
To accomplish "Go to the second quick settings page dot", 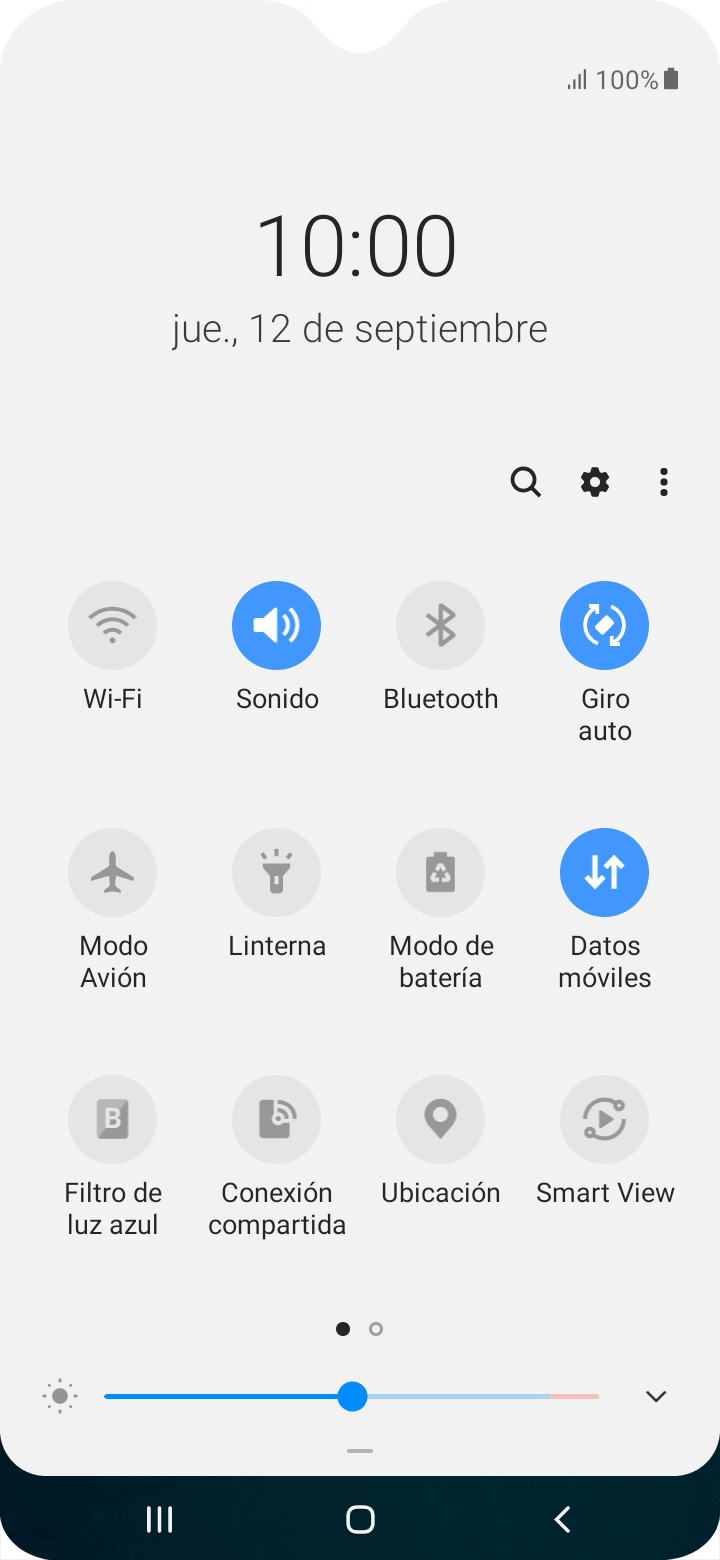I will [376, 1329].
